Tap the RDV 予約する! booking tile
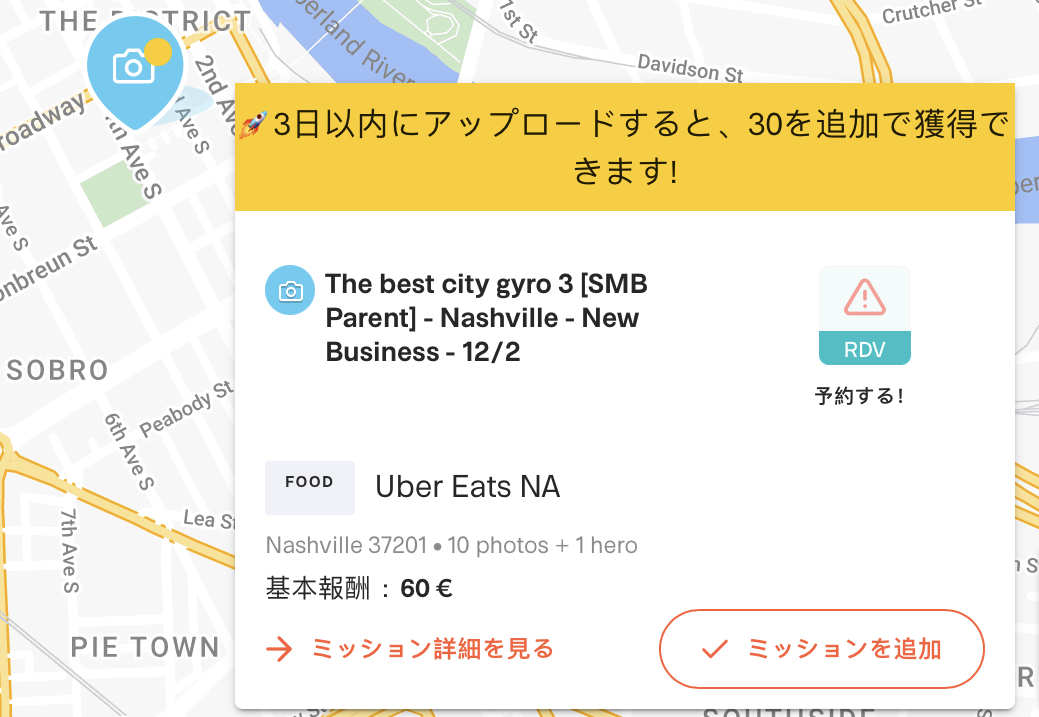Viewport: 1039px width, 717px height. (x=864, y=315)
